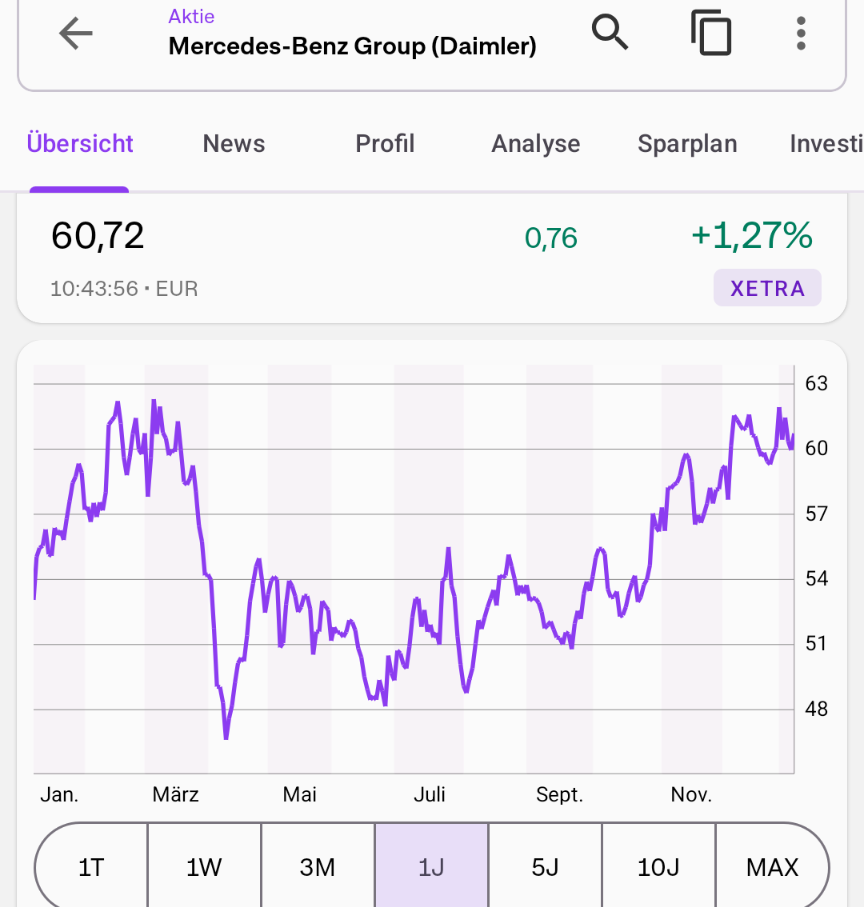This screenshot has width=864, height=907.
Task: Choose the 1W chart period
Action: [x=204, y=867]
